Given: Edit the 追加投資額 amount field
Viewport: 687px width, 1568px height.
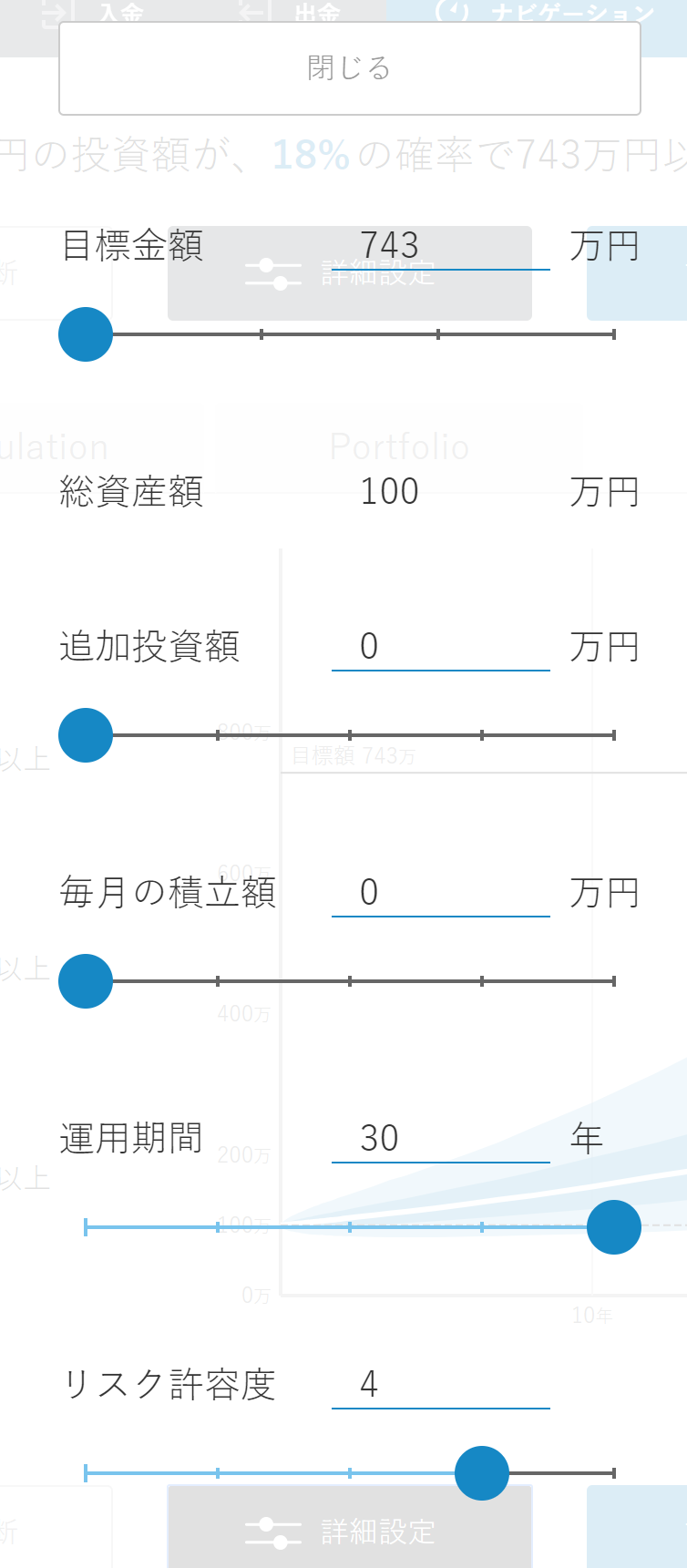Looking at the screenshot, I should (x=440, y=647).
